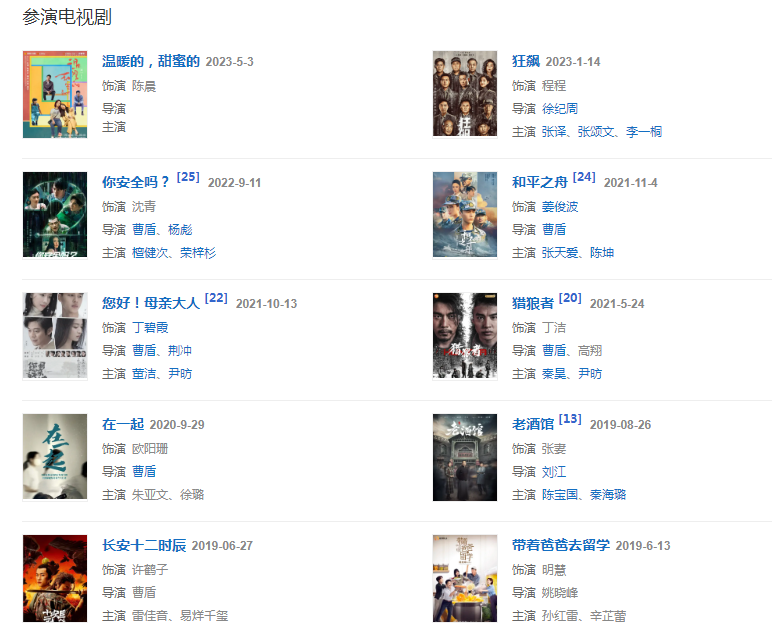Tap the 狂飙 poster image
Image resolution: width=772 pixels, height=640 pixels.
pyautogui.click(x=465, y=94)
